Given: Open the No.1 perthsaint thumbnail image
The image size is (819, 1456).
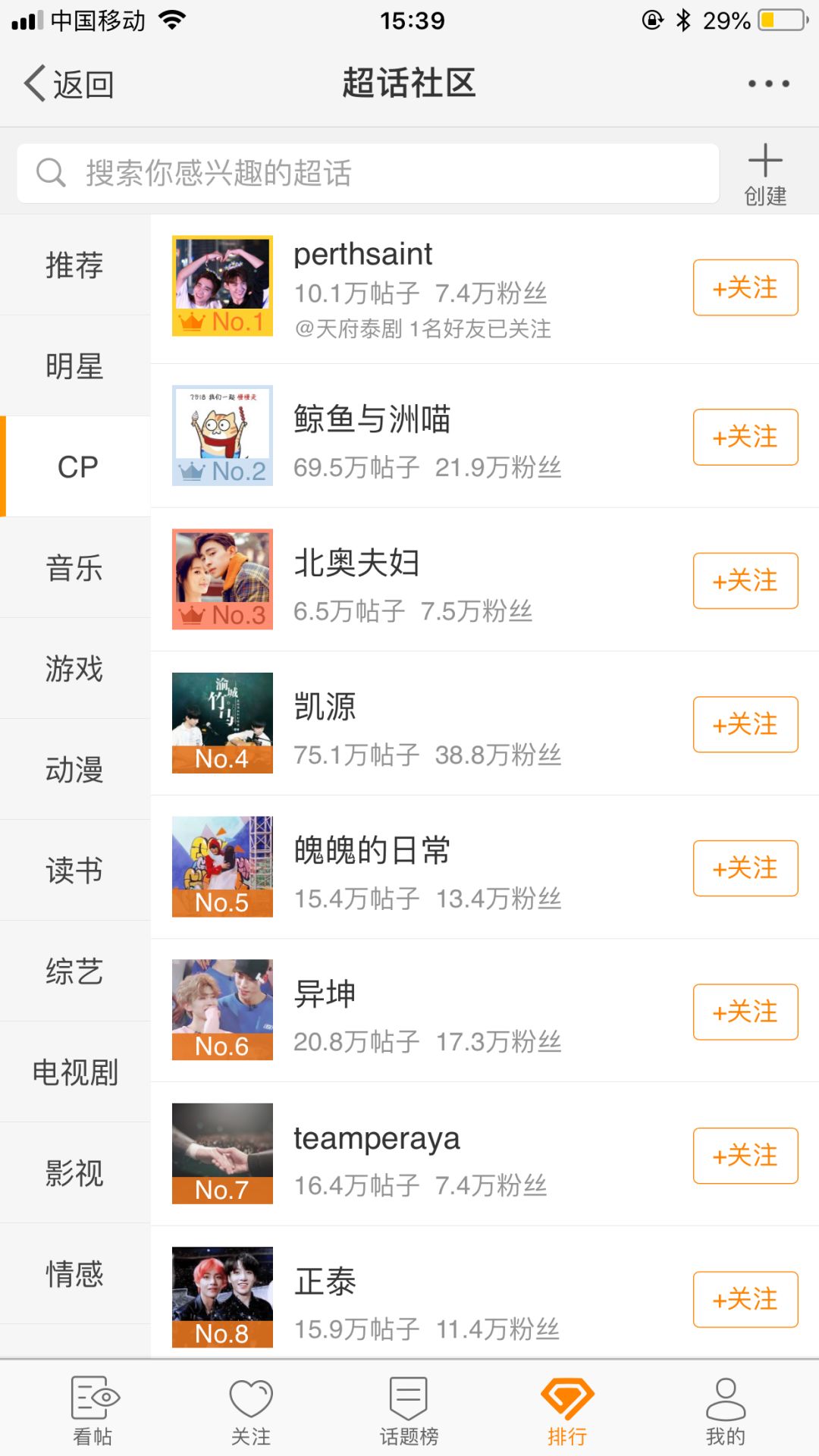Looking at the screenshot, I should [x=221, y=283].
